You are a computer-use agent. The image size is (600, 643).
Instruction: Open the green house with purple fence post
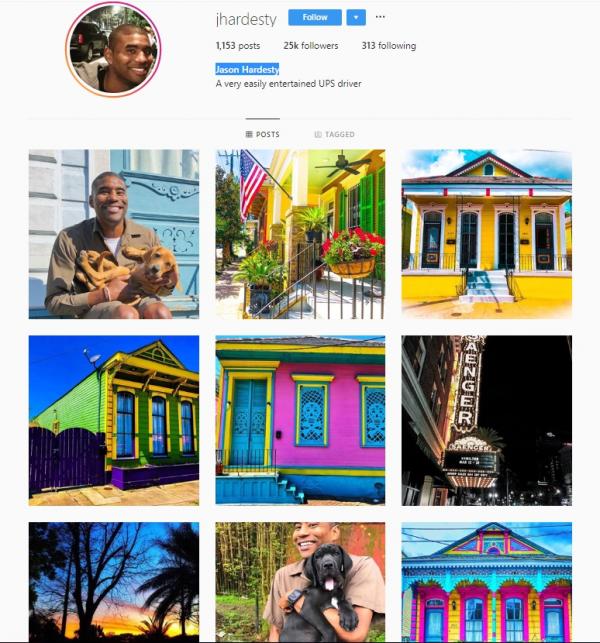(113, 420)
